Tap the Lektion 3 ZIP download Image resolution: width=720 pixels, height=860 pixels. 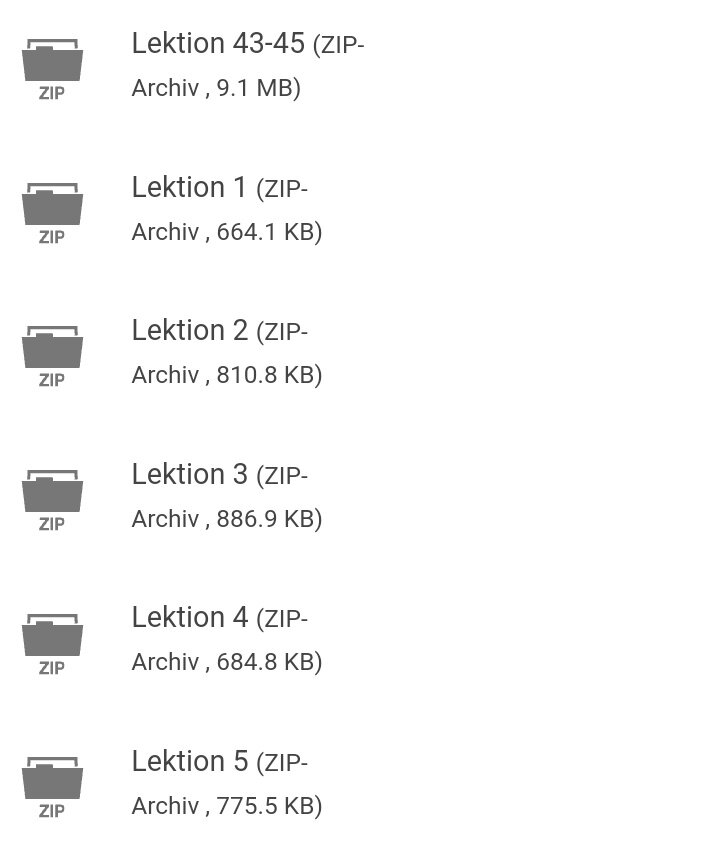pyautogui.click(x=189, y=475)
